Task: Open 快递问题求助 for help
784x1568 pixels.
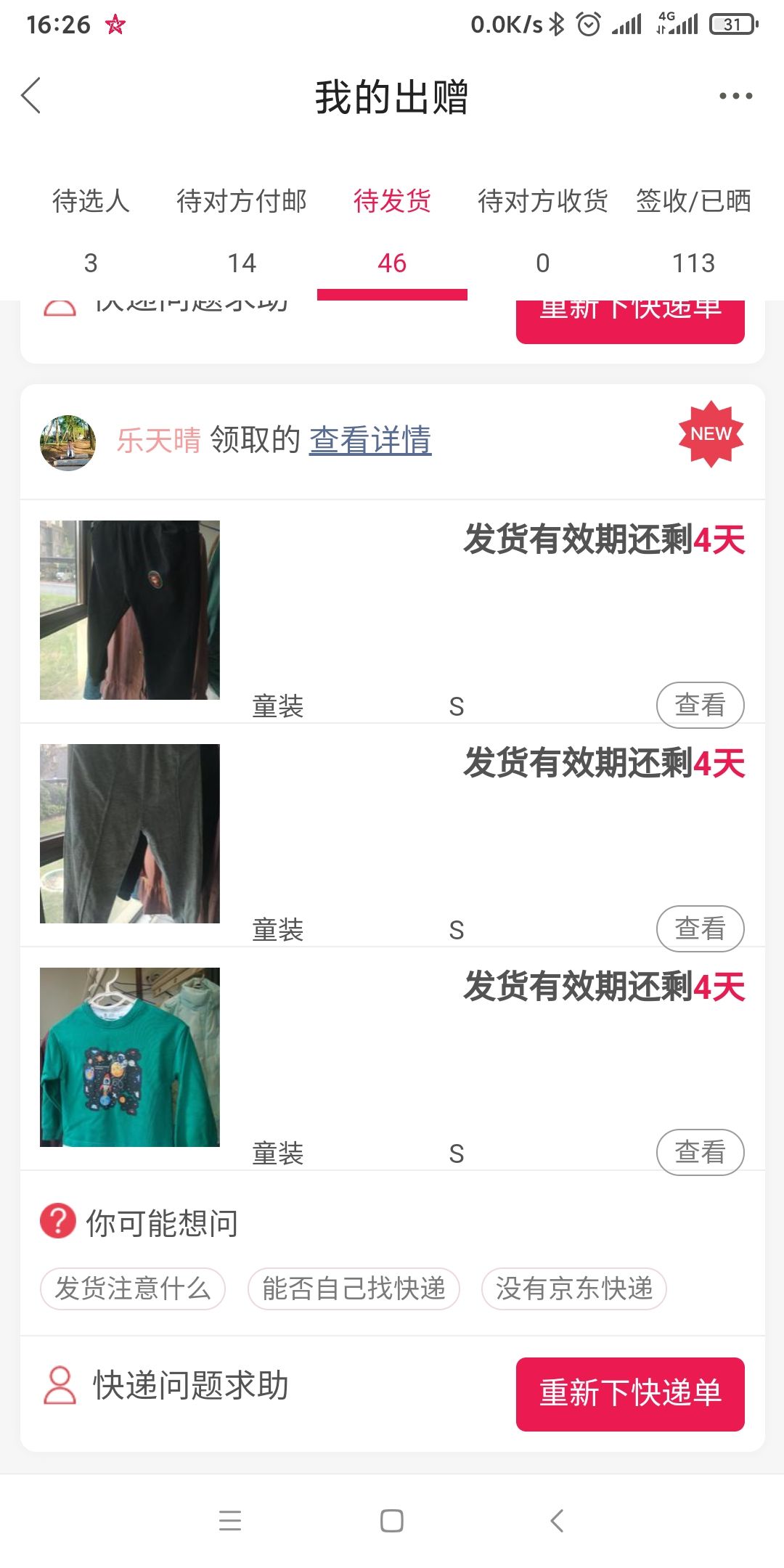Action: point(167,1385)
